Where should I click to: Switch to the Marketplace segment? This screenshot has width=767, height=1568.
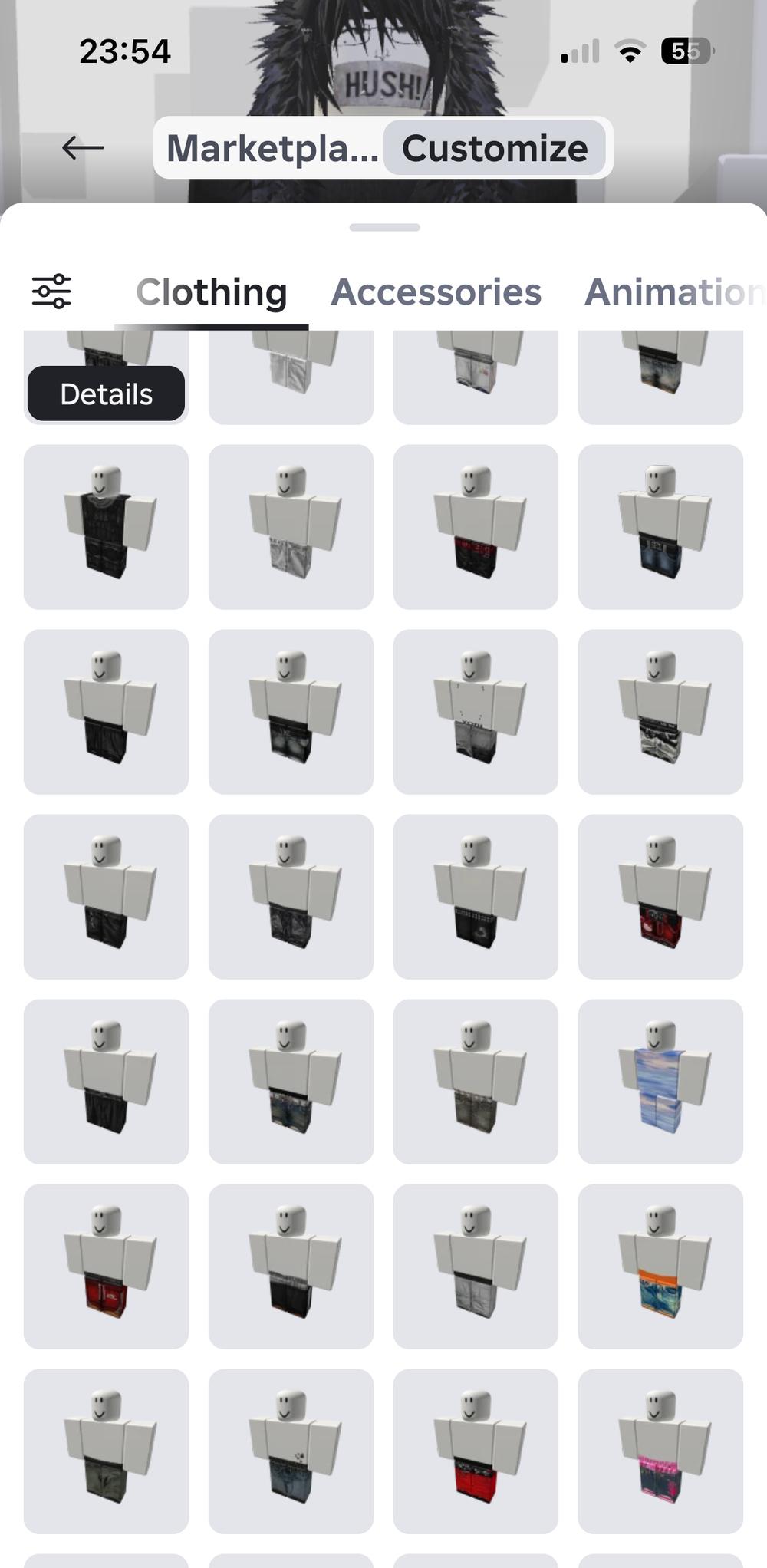[x=272, y=148]
